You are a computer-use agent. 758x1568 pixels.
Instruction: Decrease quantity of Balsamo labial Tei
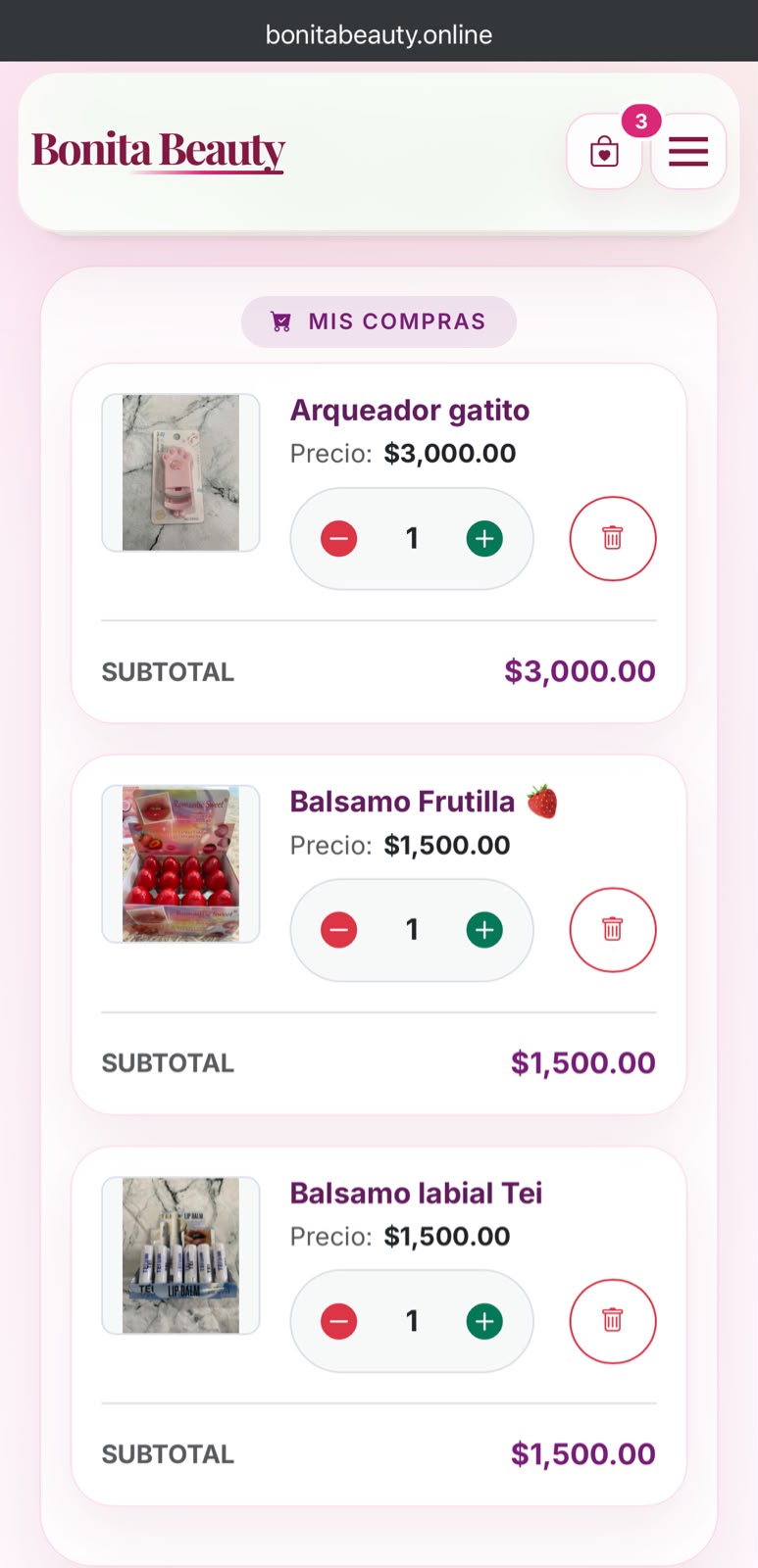click(339, 1321)
